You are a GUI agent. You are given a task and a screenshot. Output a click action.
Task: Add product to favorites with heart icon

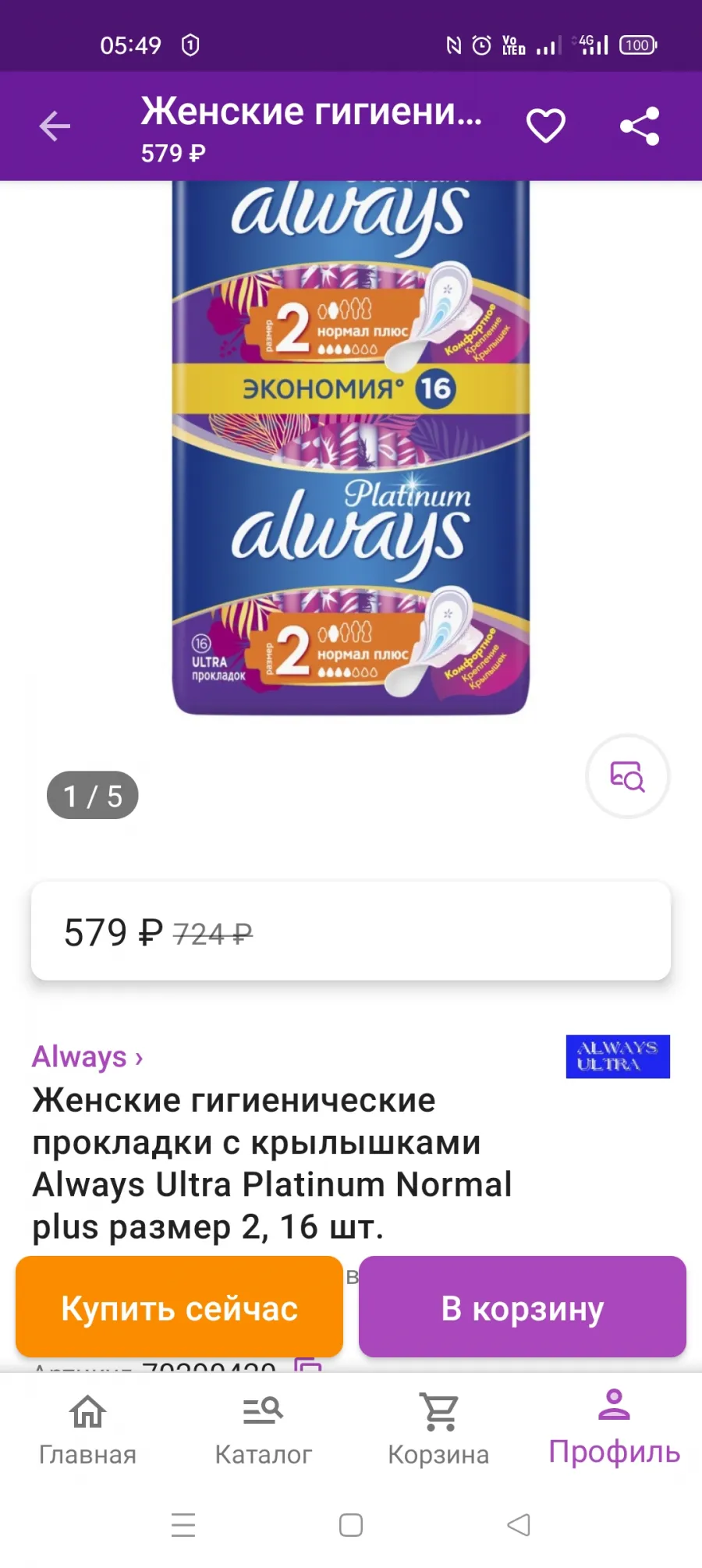pyautogui.click(x=546, y=126)
